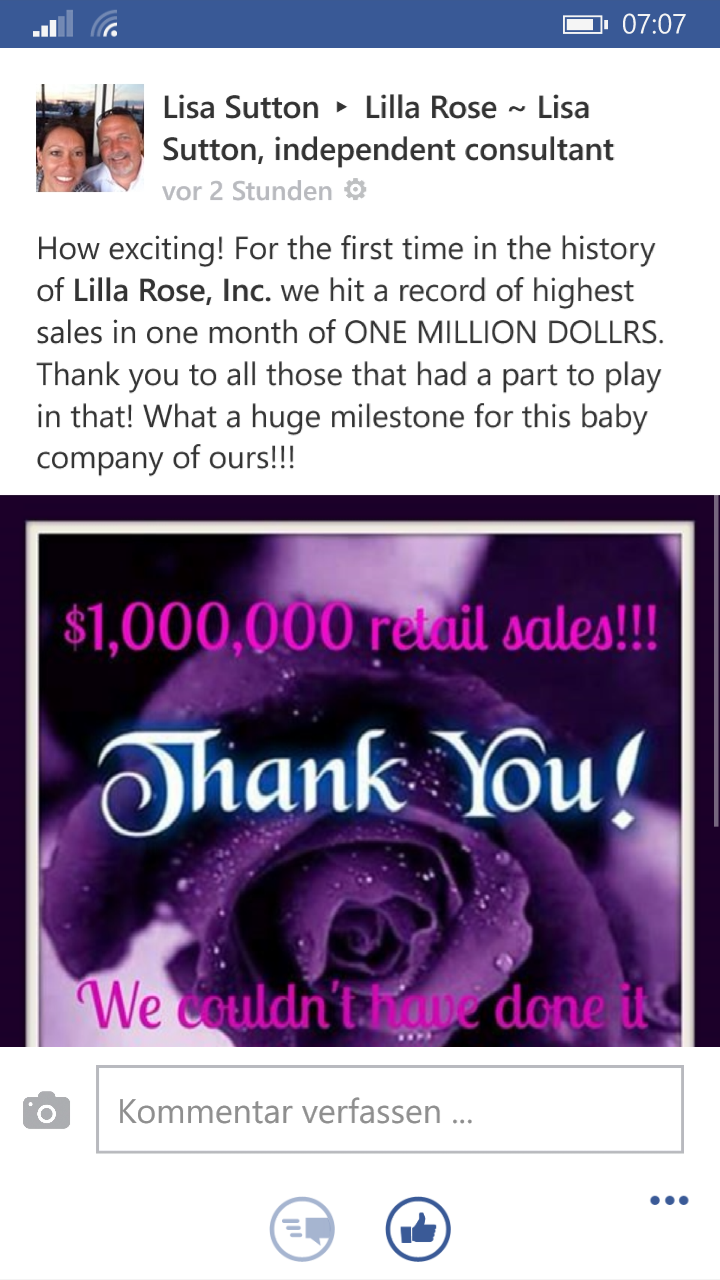Like this post with the thumbs-up
The image size is (720, 1280).
(418, 1229)
